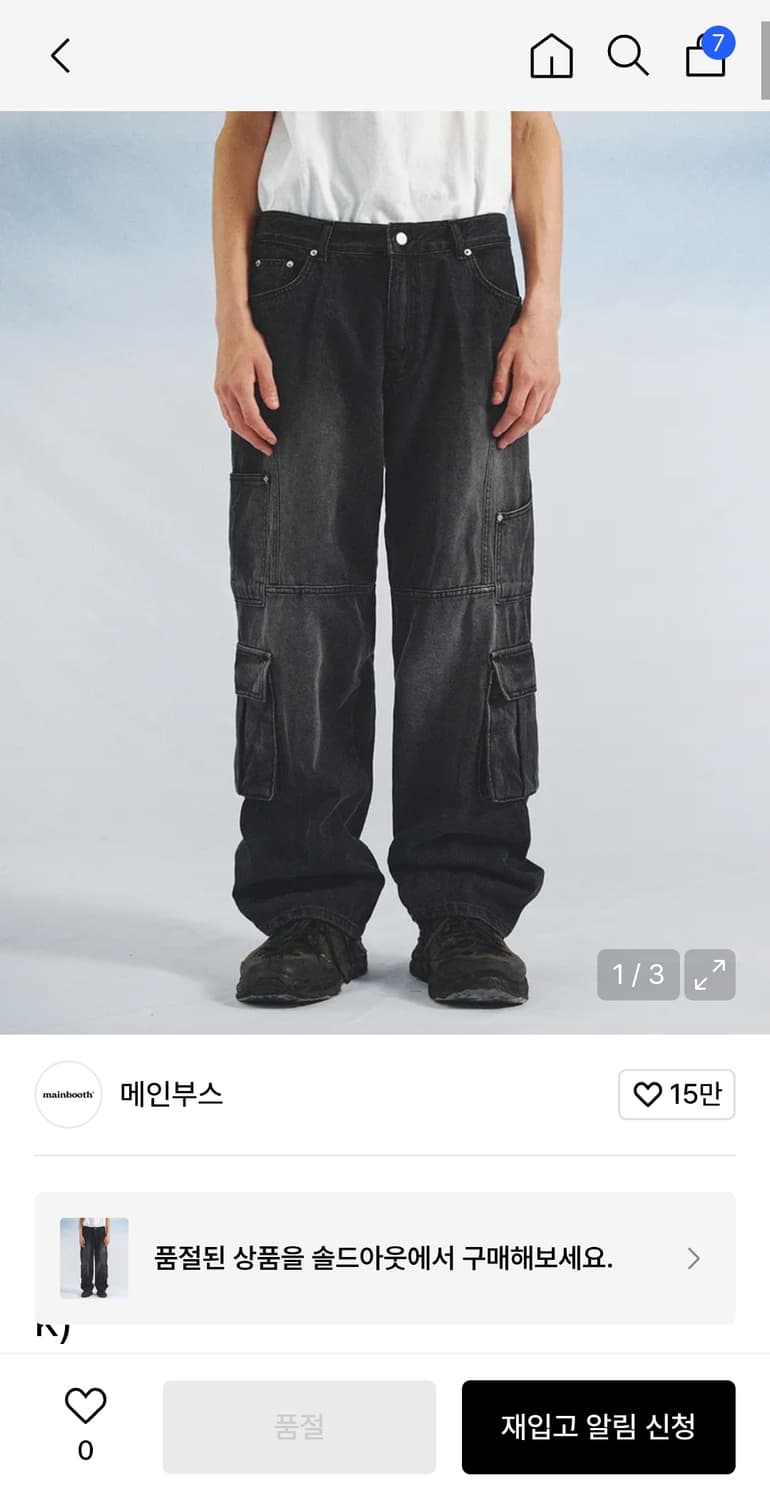This screenshot has width=770, height=1500.
Task: Expand the product image to fullscreen
Action: tap(710, 975)
